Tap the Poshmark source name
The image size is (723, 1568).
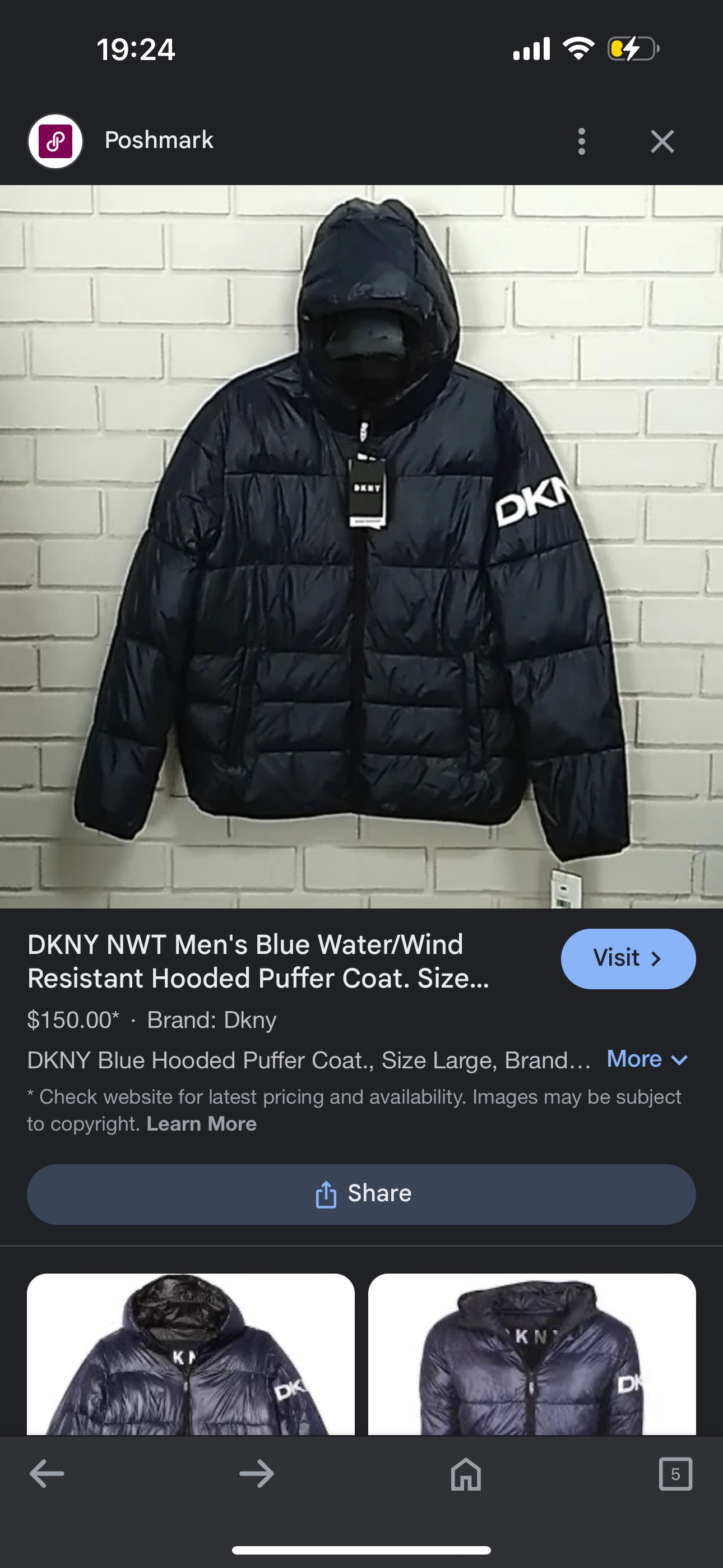(x=159, y=140)
